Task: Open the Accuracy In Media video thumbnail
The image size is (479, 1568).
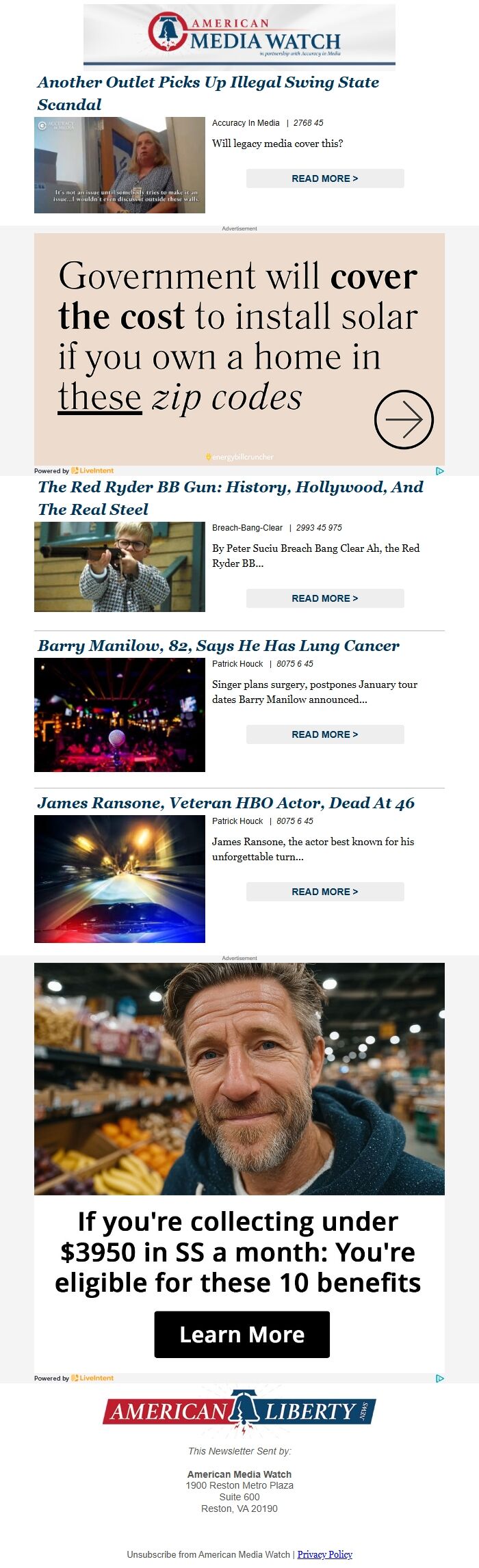Action: tap(120, 165)
